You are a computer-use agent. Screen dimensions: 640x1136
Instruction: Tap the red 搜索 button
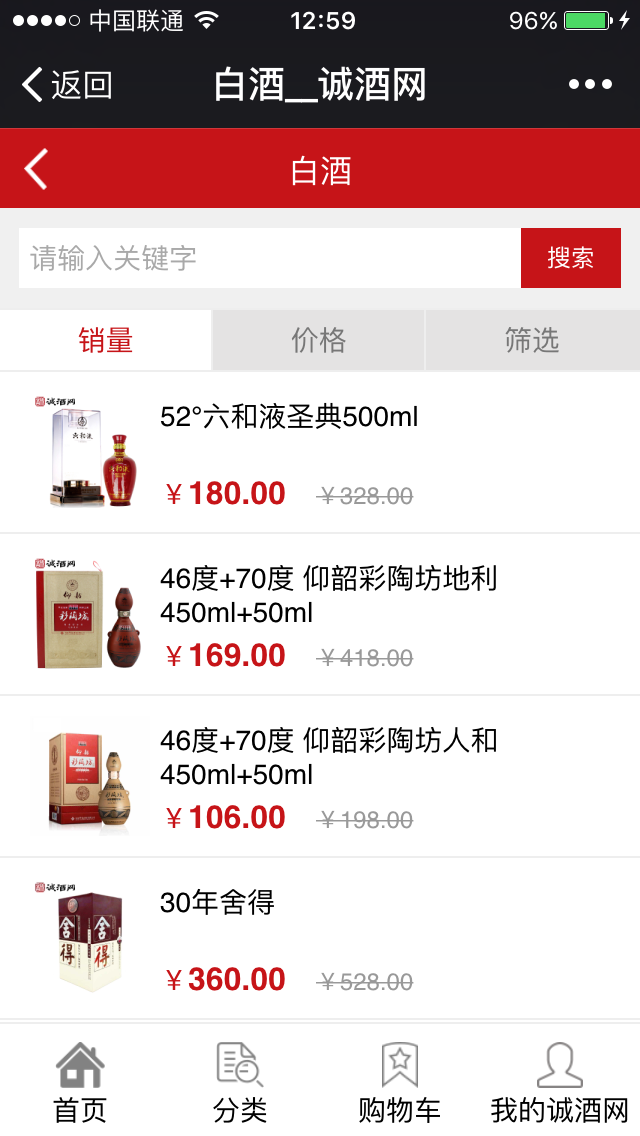(x=570, y=259)
